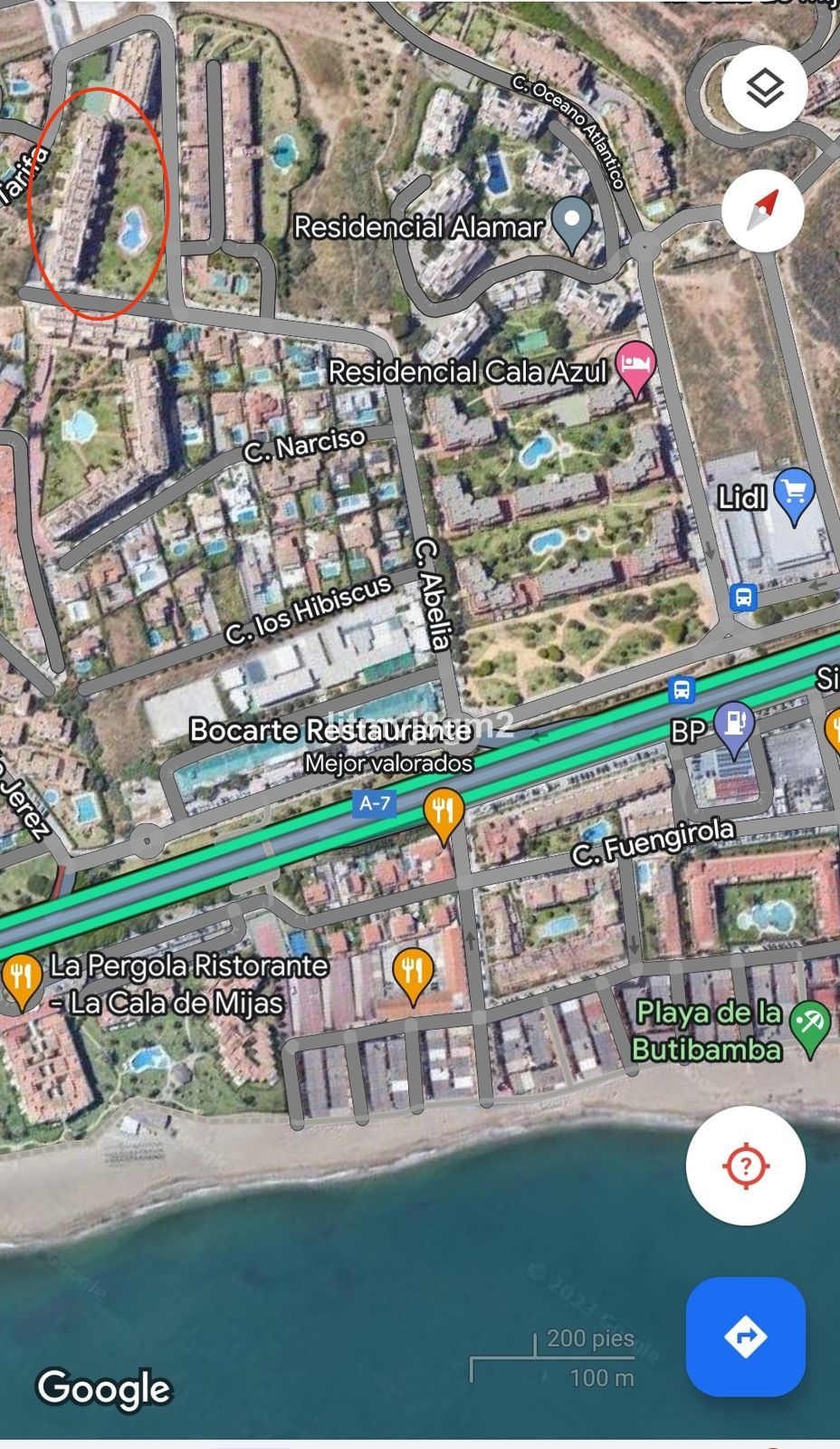Center the map on my location
Viewport: 840px width, 1449px height.
pyautogui.click(x=745, y=1165)
